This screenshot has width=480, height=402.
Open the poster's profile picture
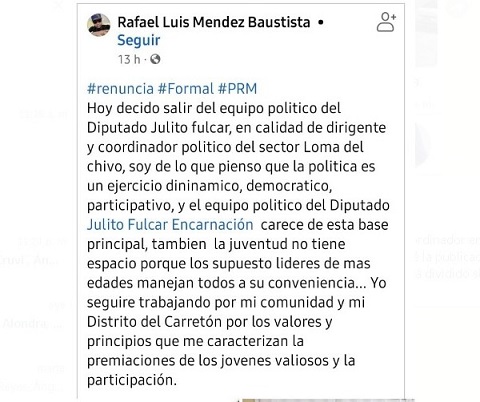tap(99, 25)
